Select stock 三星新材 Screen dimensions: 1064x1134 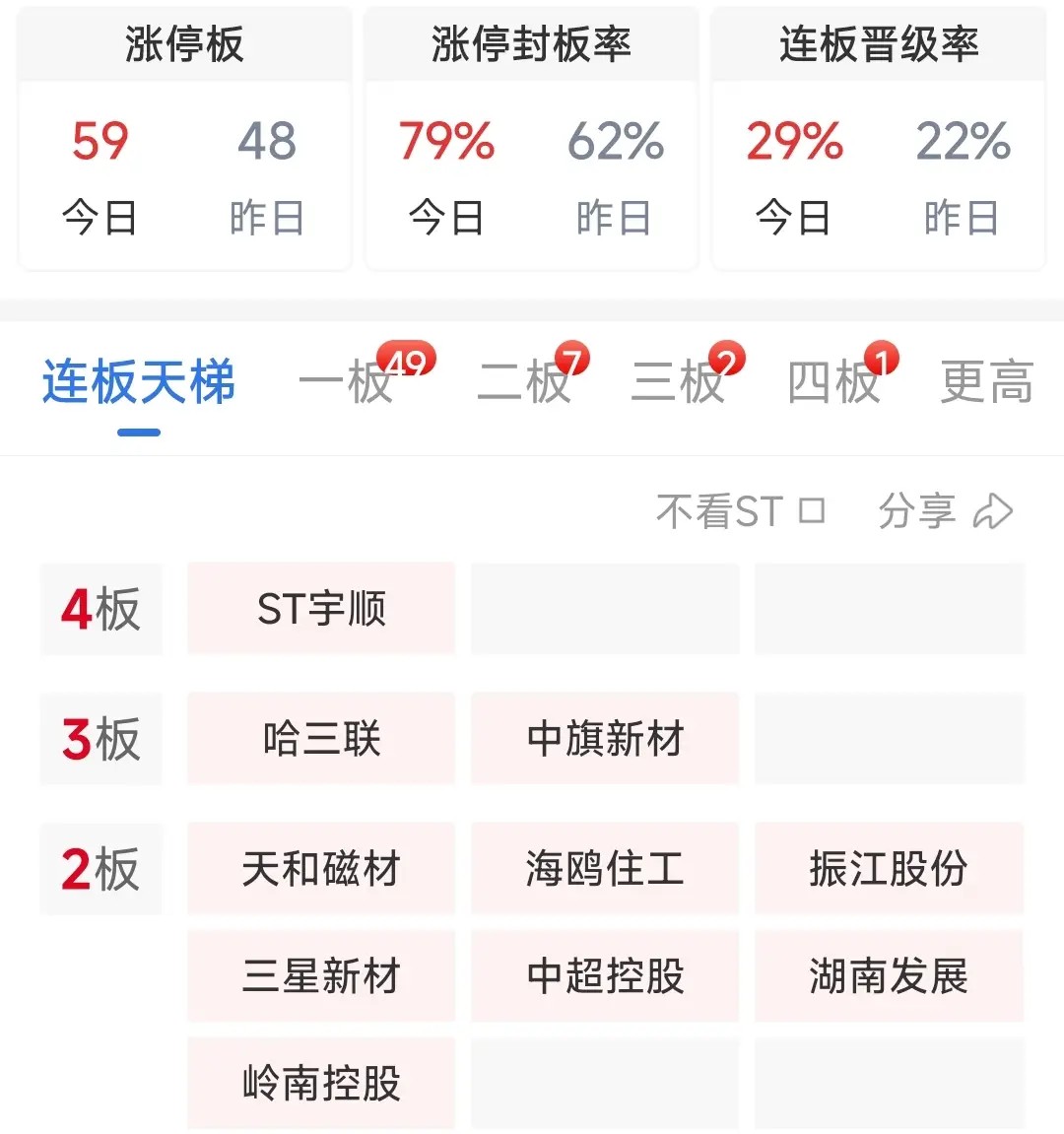(321, 976)
